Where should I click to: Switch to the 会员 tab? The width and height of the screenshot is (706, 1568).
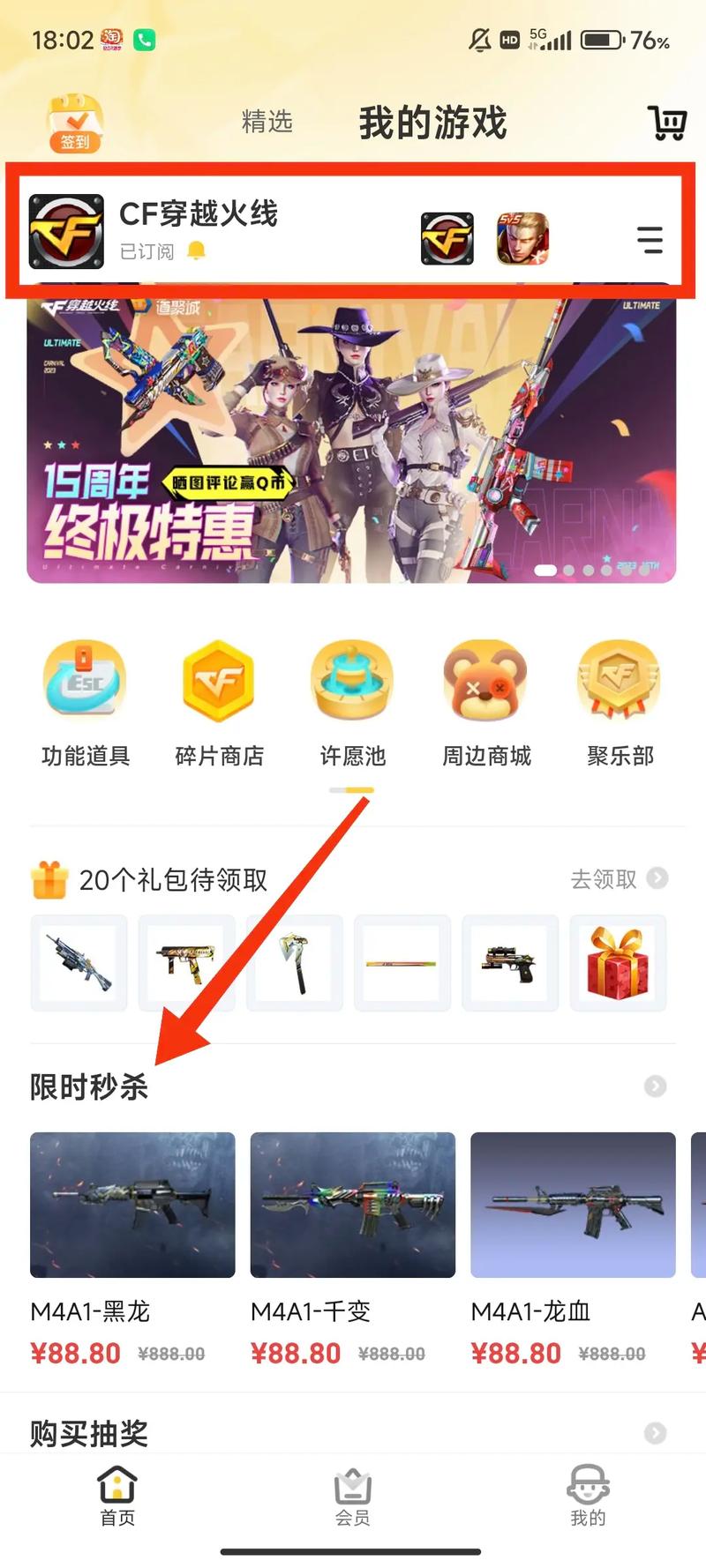point(352,1497)
